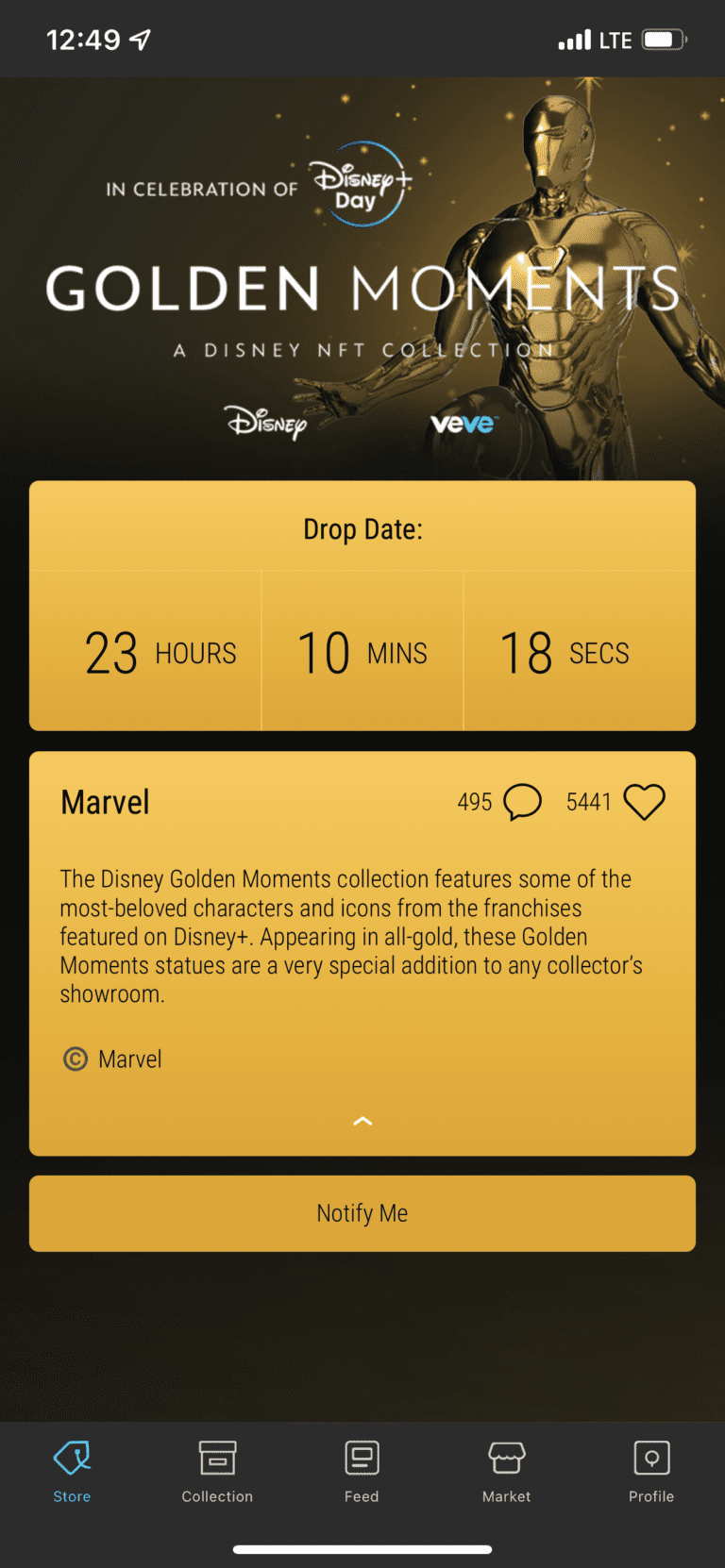Tap the VeVe logo on the banner
This screenshot has height=1568, width=725.
[462, 423]
